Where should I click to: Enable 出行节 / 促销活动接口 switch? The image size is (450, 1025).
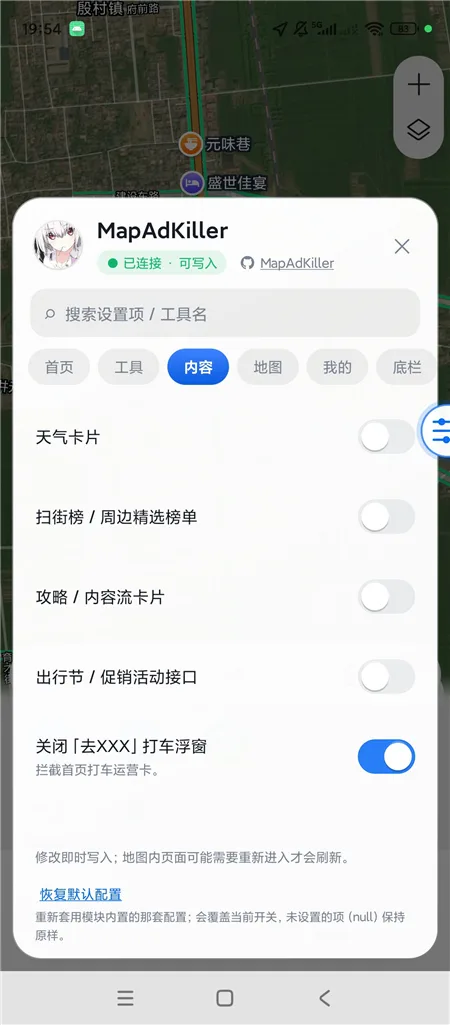coord(386,677)
